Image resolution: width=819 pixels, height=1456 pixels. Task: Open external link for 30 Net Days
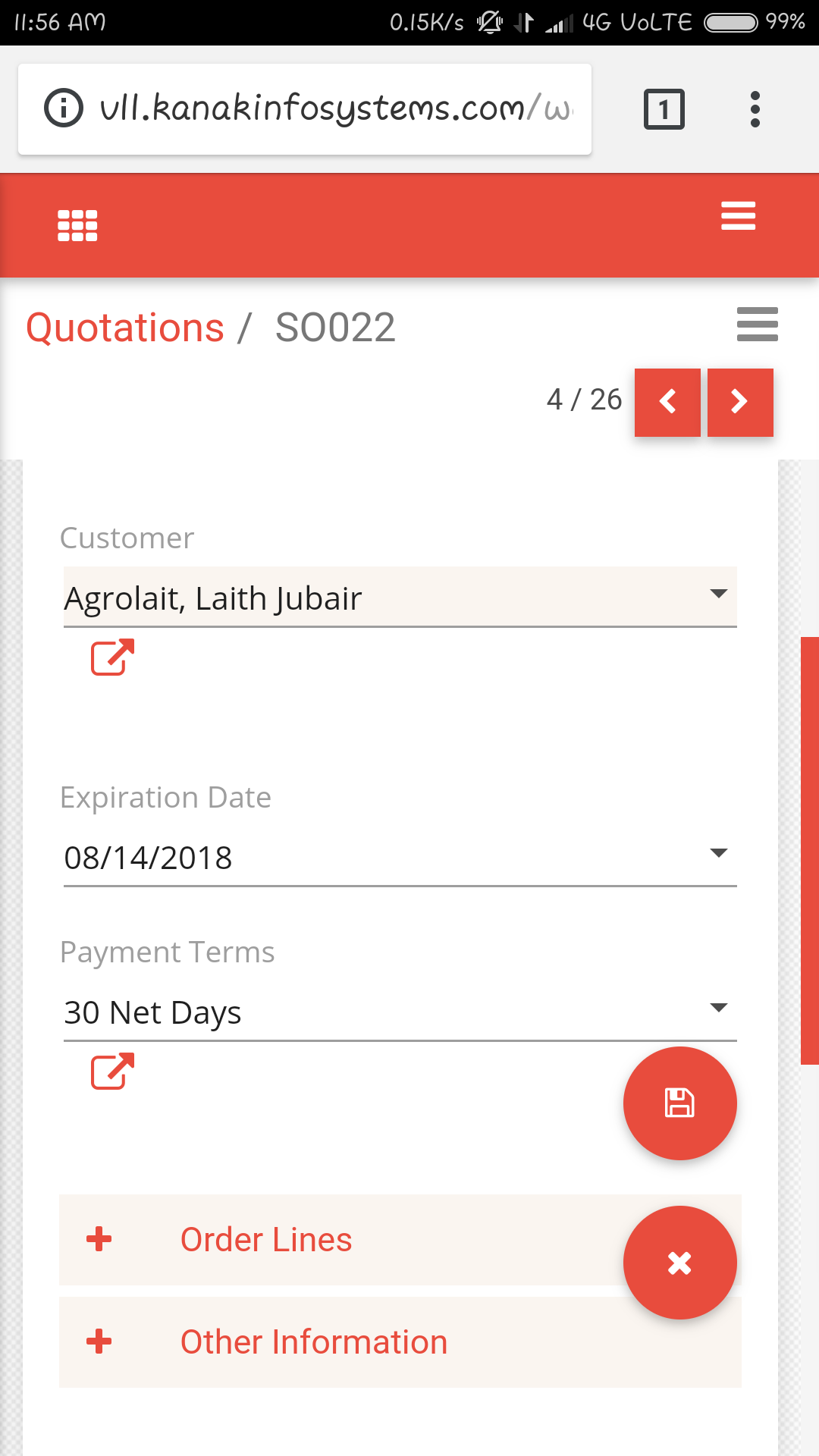point(112,1072)
